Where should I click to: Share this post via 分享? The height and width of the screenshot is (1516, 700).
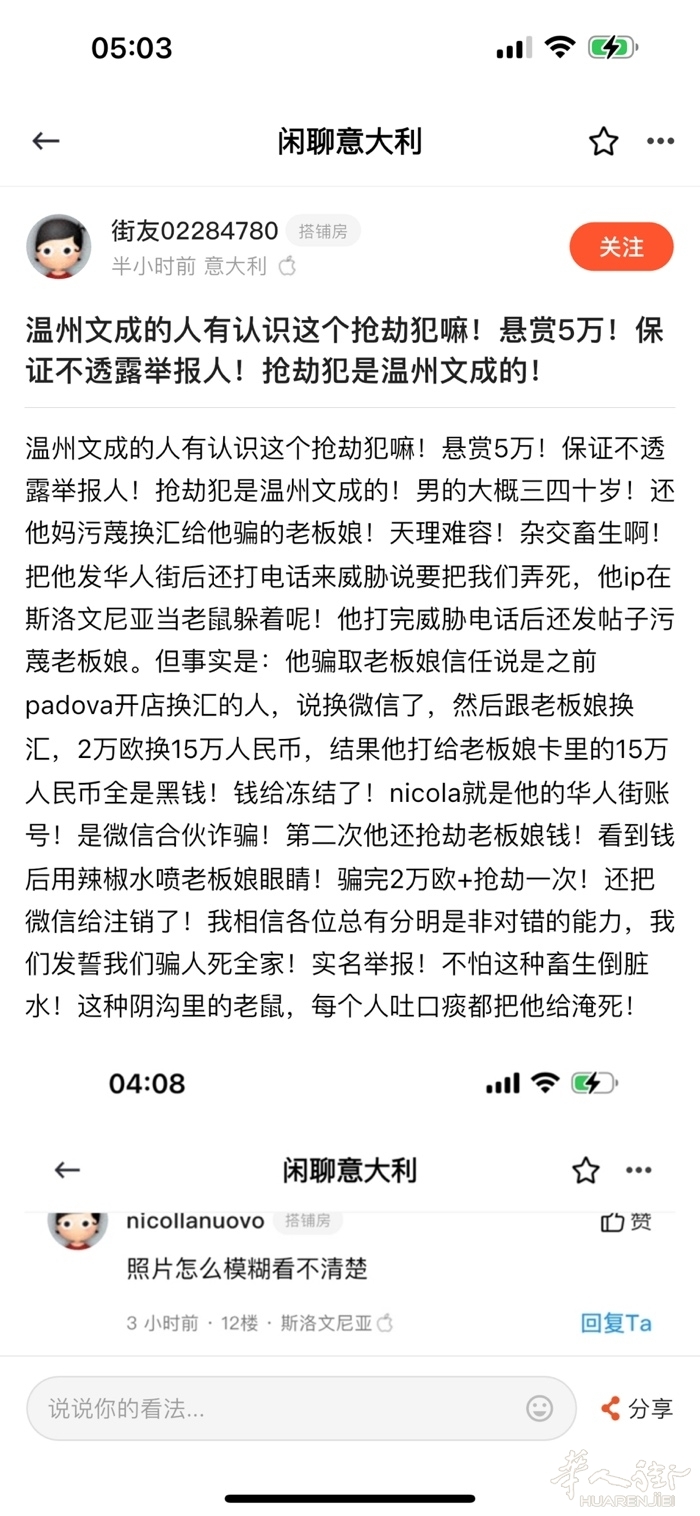(637, 1409)
